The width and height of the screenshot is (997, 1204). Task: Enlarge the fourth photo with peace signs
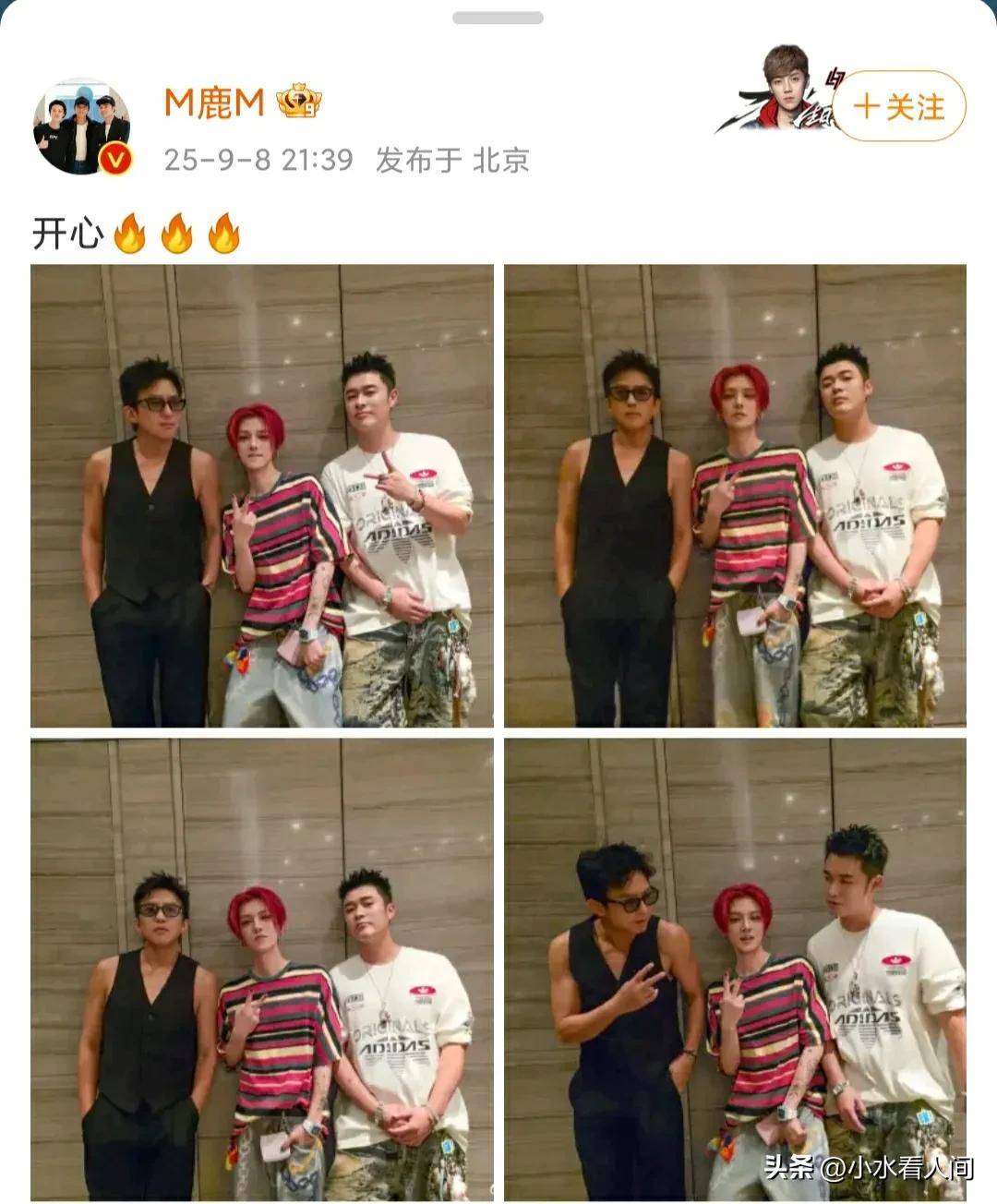point(735,969)
